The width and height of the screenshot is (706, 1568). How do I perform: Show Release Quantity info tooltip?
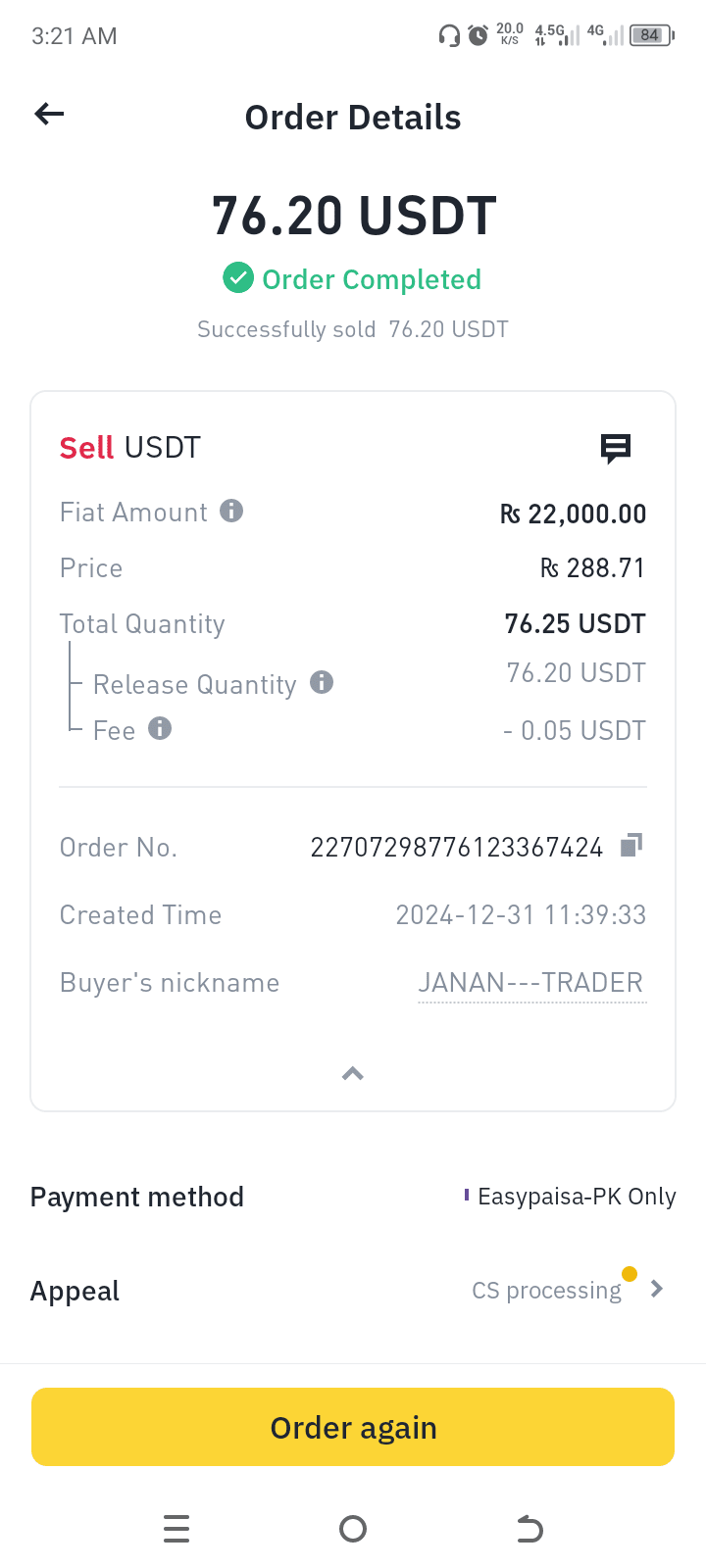coord(322,682)
